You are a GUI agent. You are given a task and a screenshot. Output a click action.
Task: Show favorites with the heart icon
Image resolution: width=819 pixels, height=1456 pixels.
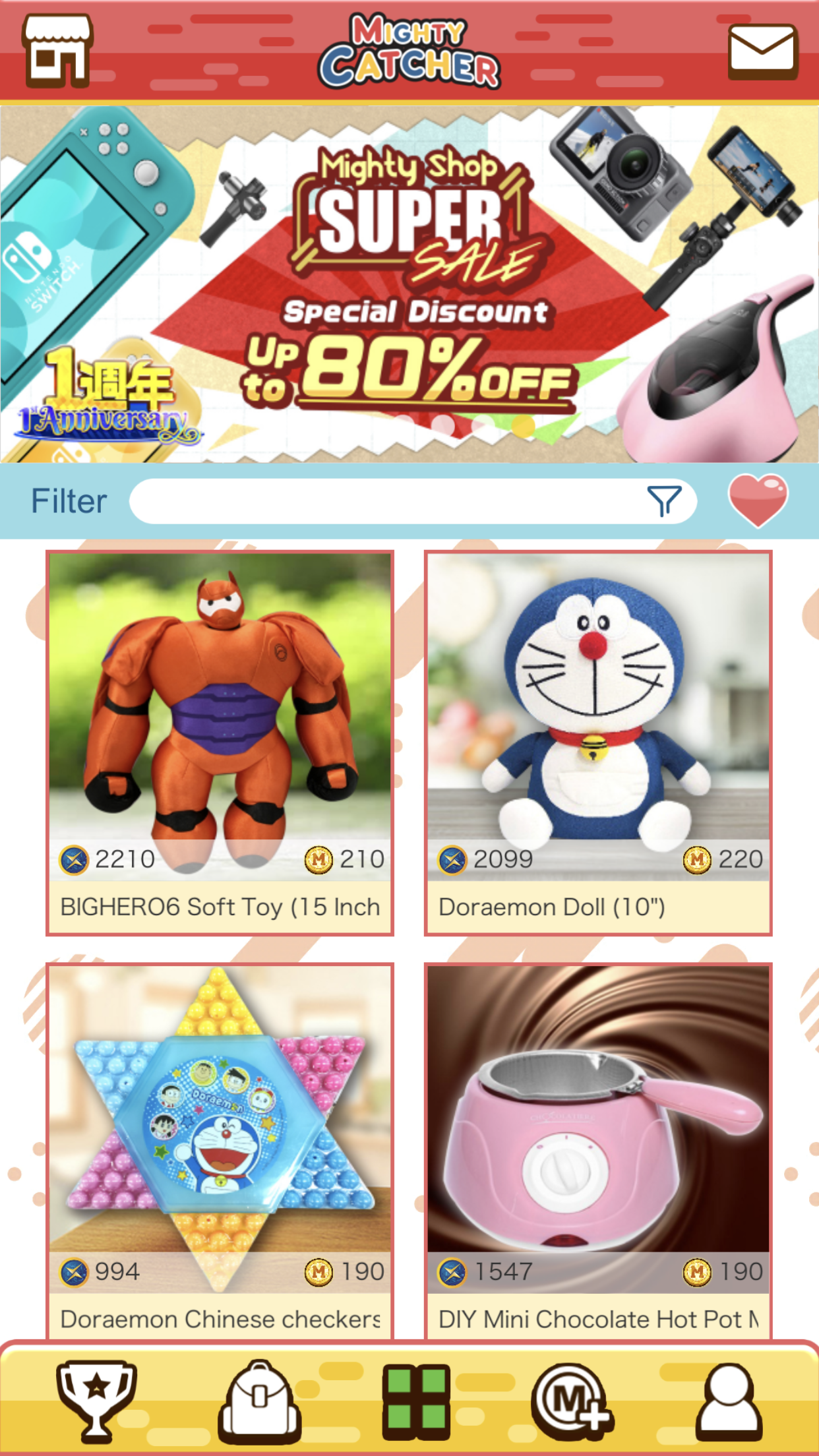(x=758, y=501)
